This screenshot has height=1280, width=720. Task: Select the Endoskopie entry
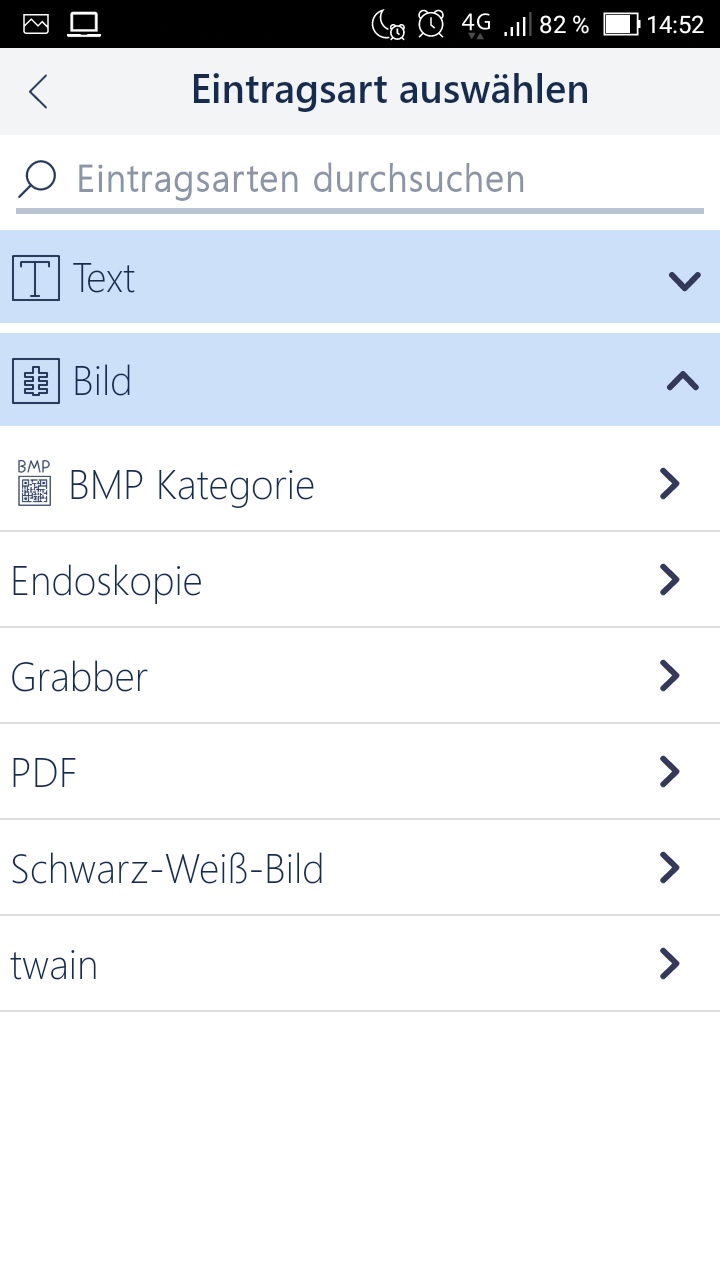360,580
